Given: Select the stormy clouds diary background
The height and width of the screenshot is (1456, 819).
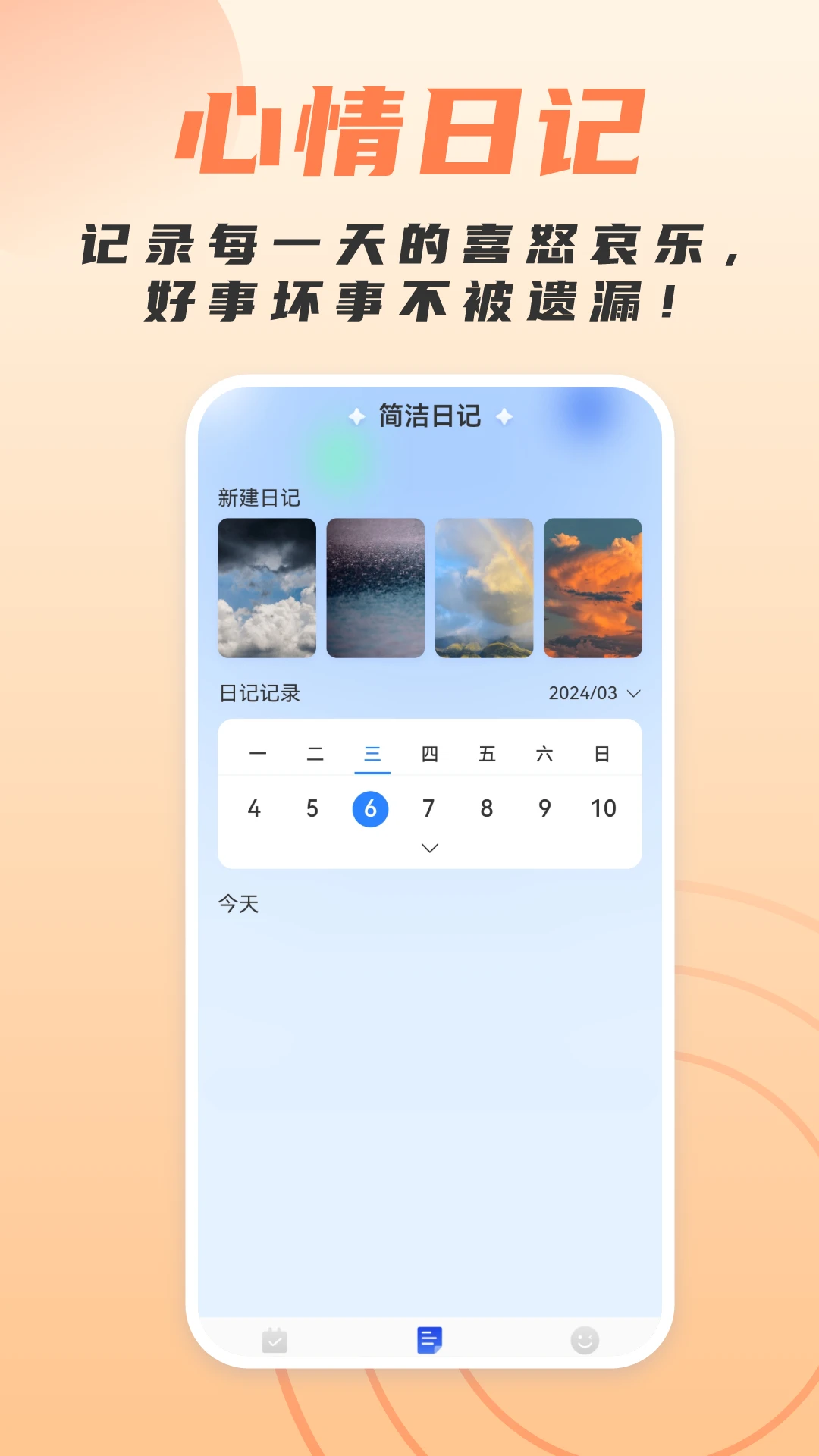Looking at the screenshot, I should 267,588.
